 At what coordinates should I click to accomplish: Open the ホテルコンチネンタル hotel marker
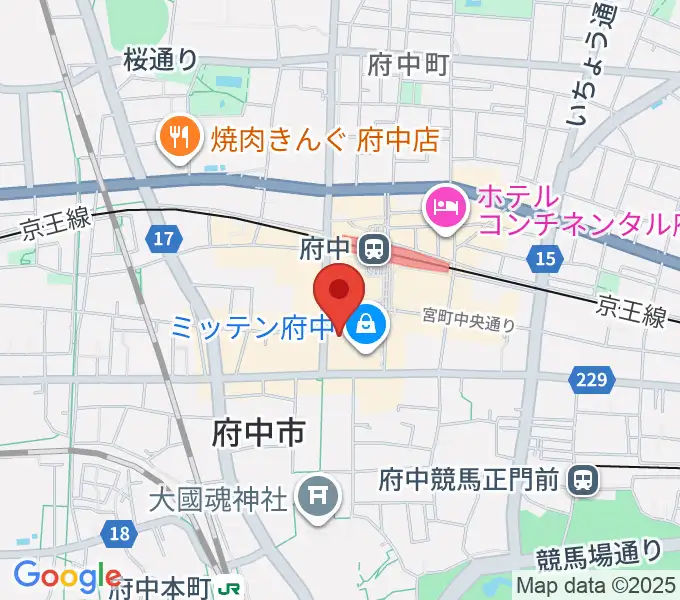(442, 208)
